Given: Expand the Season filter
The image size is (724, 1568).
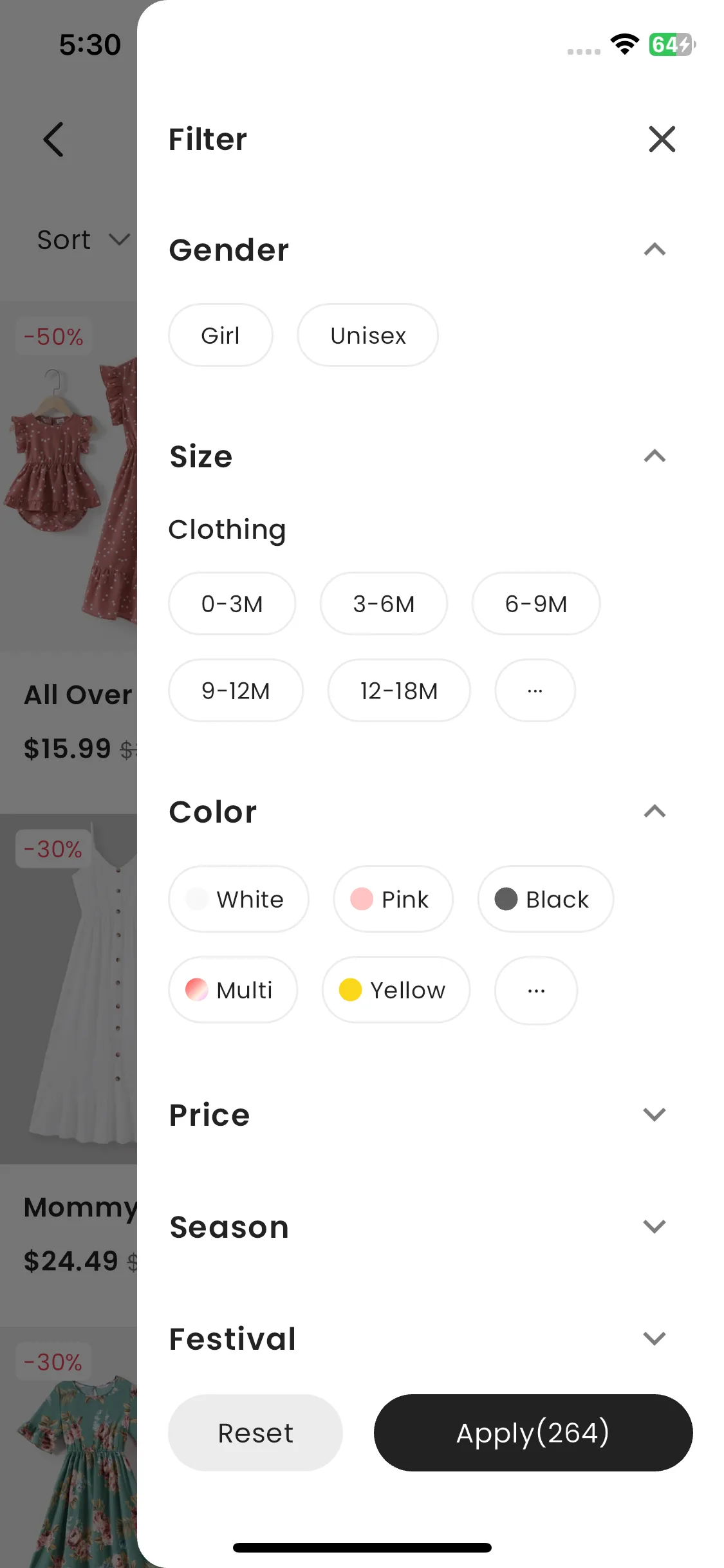Looking at the screenshot, I should pyautogui.click(x=654, y=1227).
